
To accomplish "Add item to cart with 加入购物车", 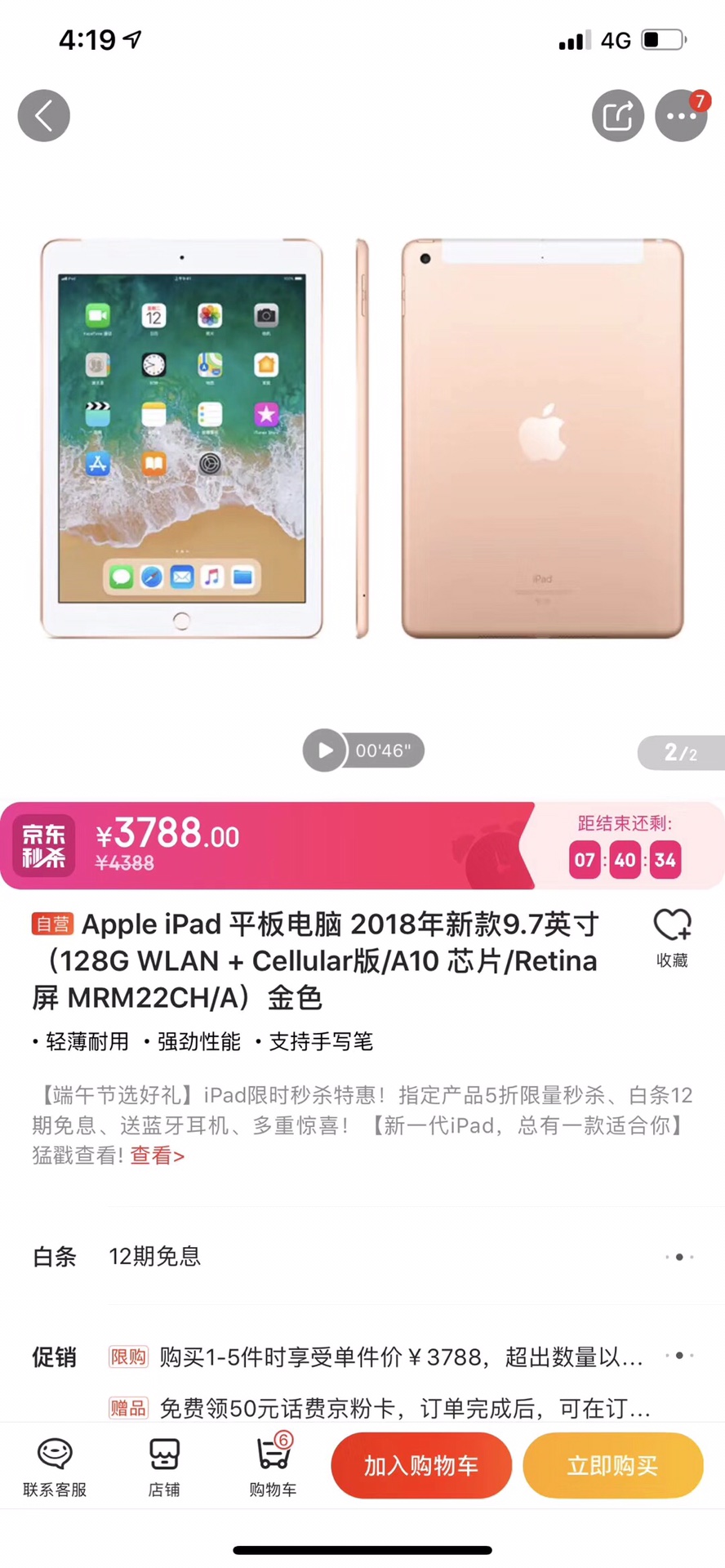I will (421, 1465).
